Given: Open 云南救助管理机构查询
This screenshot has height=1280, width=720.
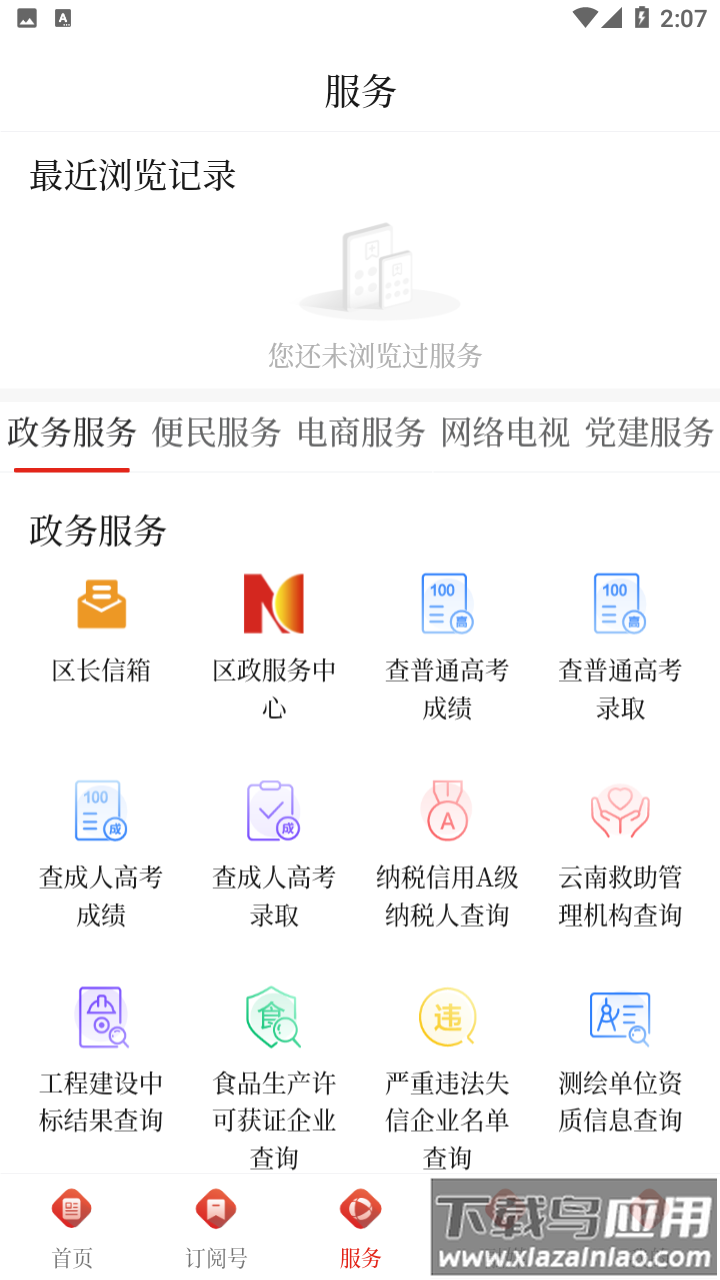Looking at the screenshot, I should [620, 848].
